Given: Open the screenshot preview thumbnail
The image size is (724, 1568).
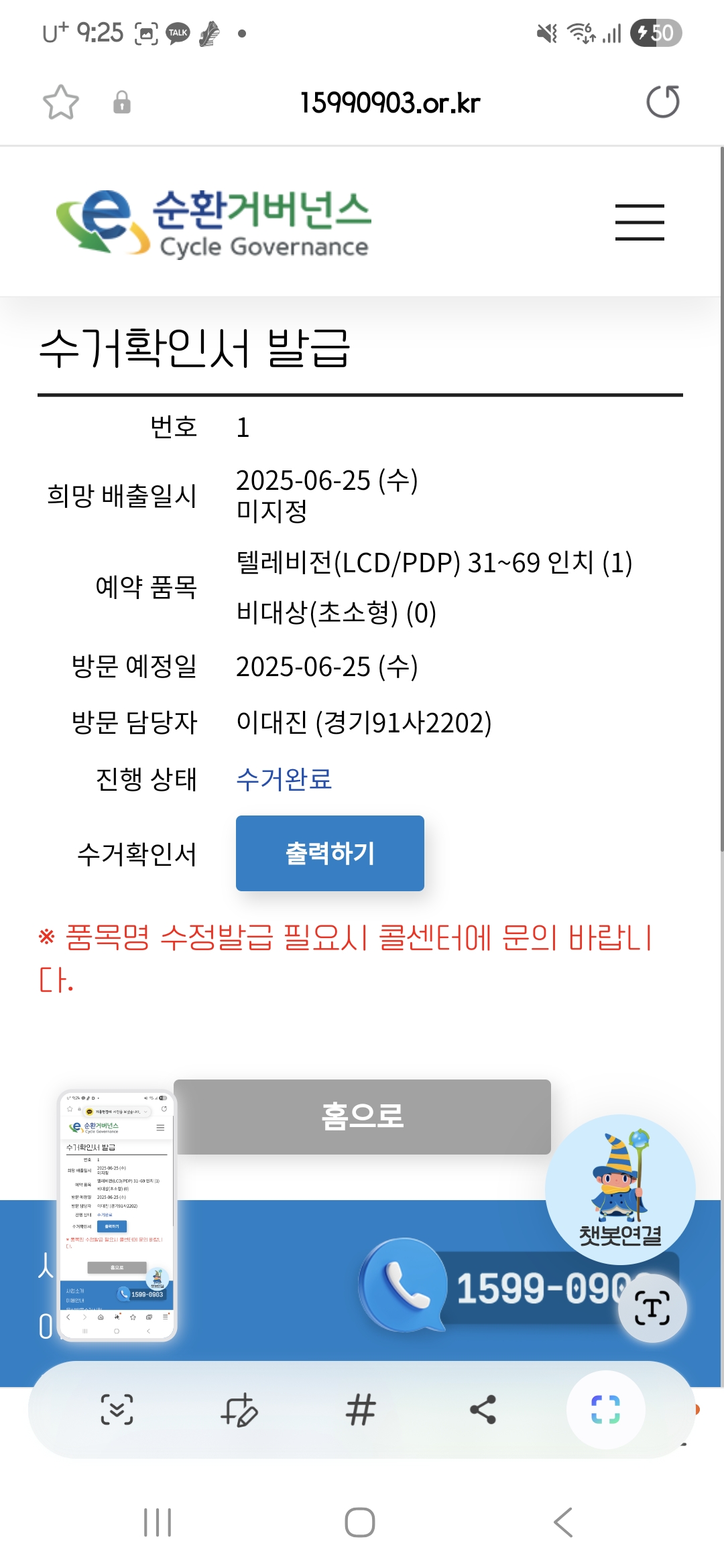Looking at the screenshot, I should click(117, 1215).
